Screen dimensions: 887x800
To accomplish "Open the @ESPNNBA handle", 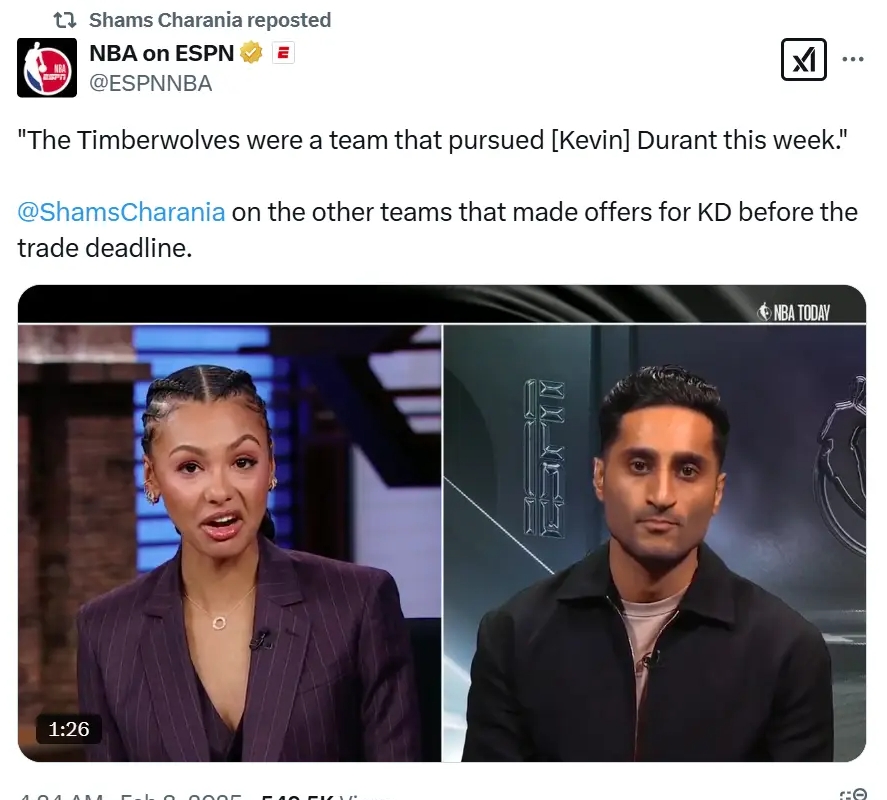I will tap(151, 84).
